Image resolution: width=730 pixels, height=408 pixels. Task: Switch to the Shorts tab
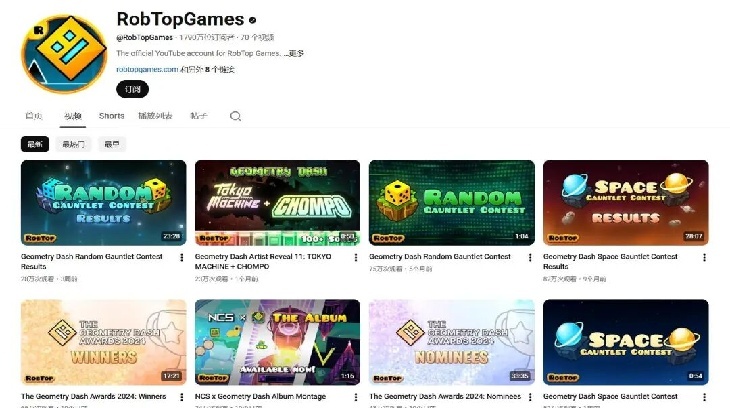click(x=111, y=116)
